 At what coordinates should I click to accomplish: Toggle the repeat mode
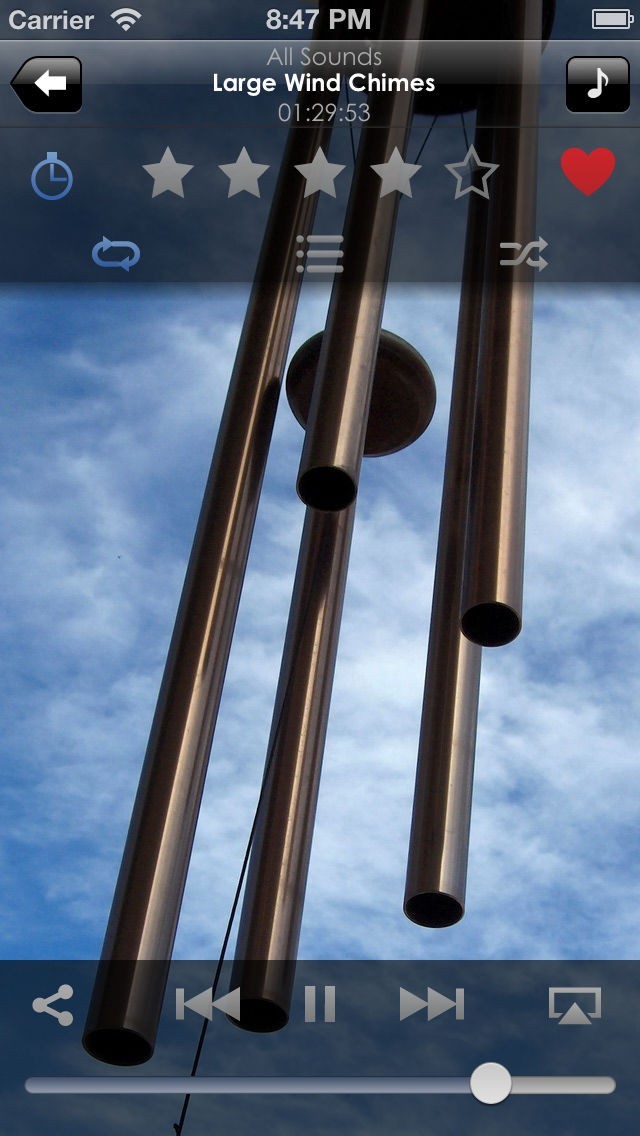116,254
